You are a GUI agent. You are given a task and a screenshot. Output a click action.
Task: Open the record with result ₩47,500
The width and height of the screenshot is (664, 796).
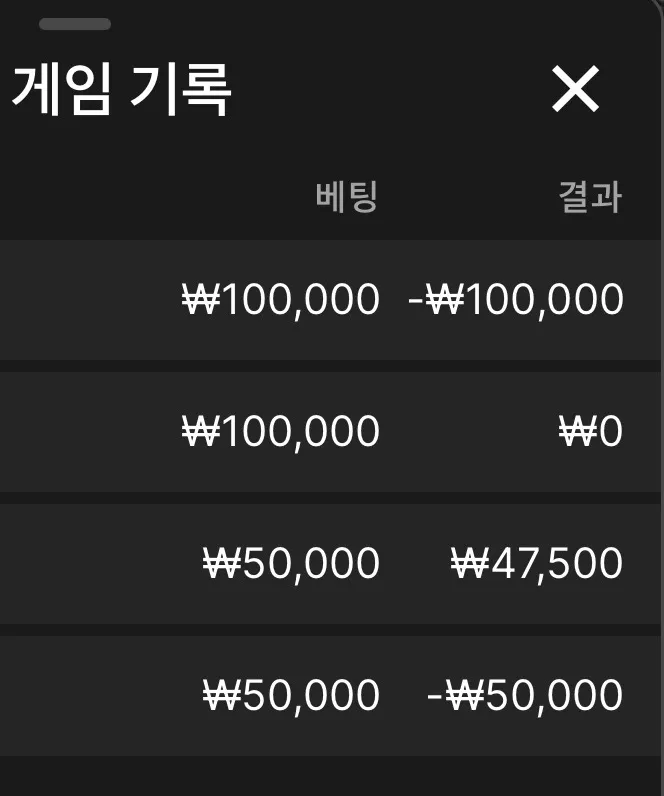click(x=330, y=564)
